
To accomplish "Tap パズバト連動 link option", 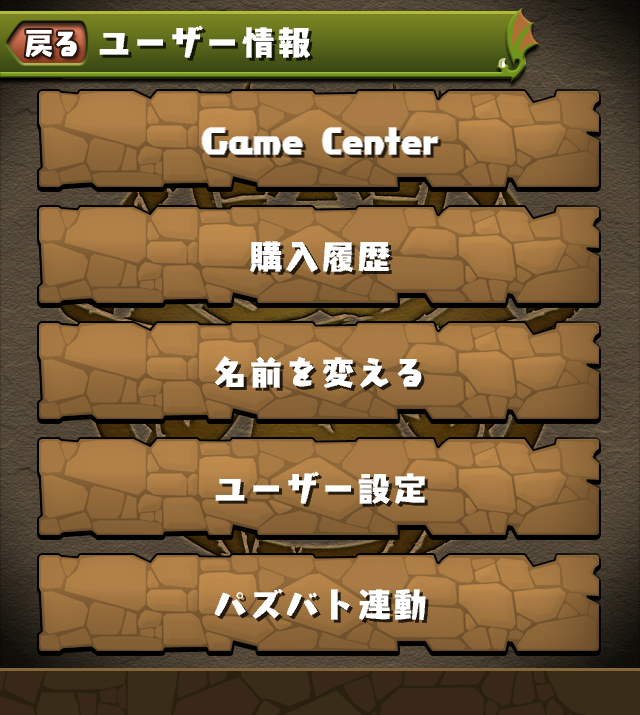I will coord(319,605).
